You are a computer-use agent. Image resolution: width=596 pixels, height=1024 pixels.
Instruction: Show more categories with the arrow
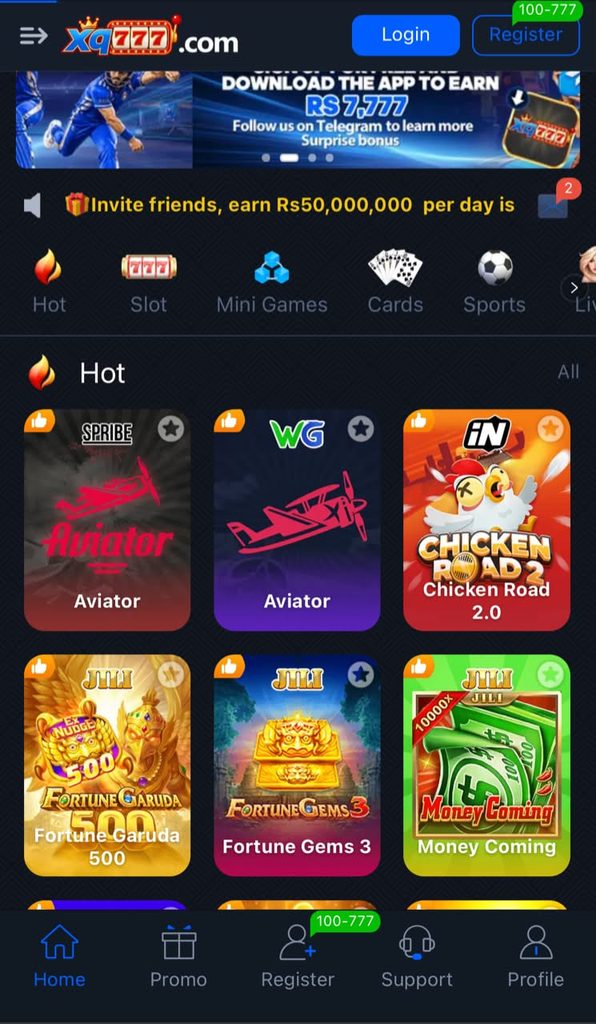point(574,288)
